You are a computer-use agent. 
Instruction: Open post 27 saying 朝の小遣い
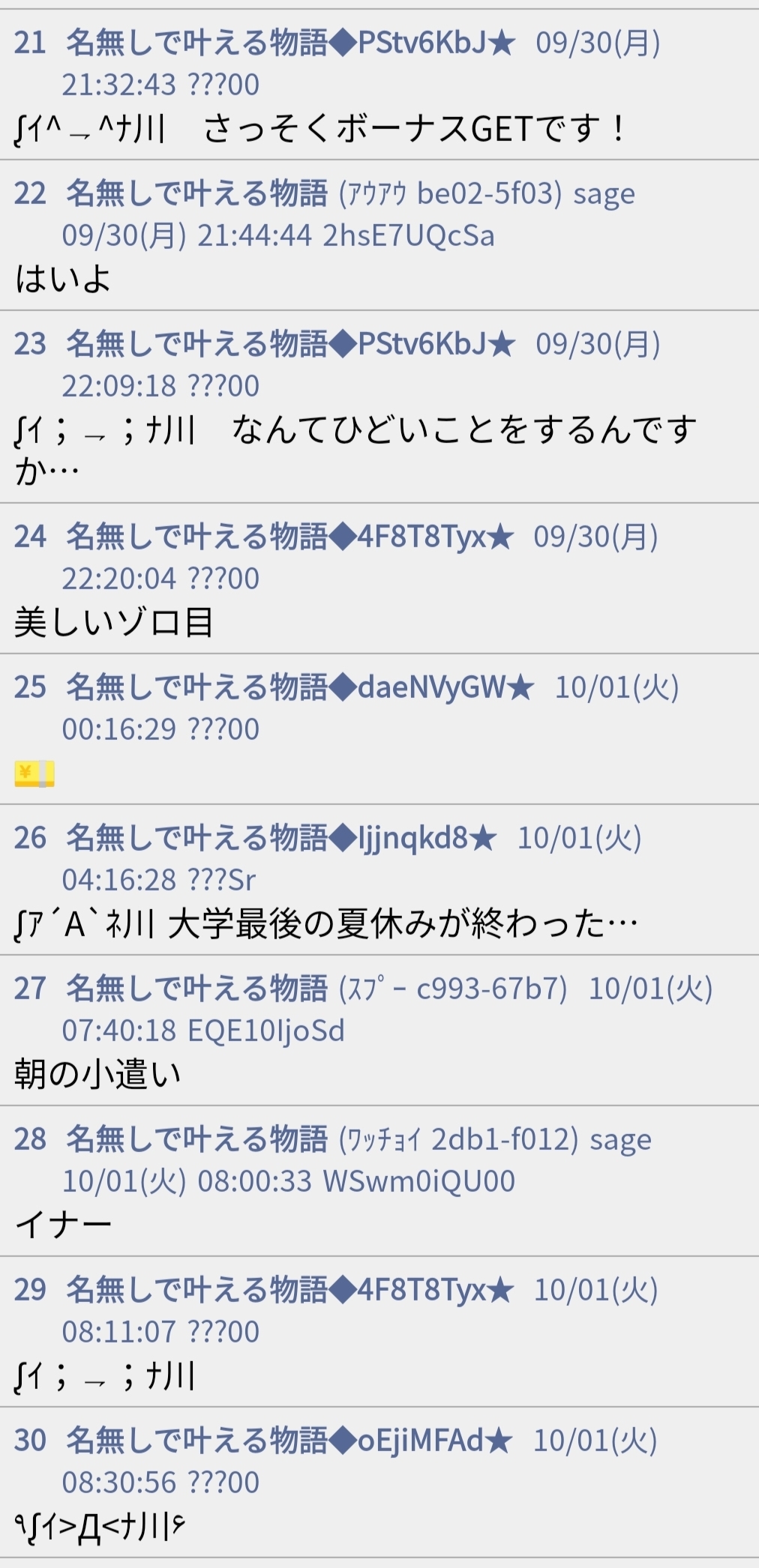tap(379, 1031)
